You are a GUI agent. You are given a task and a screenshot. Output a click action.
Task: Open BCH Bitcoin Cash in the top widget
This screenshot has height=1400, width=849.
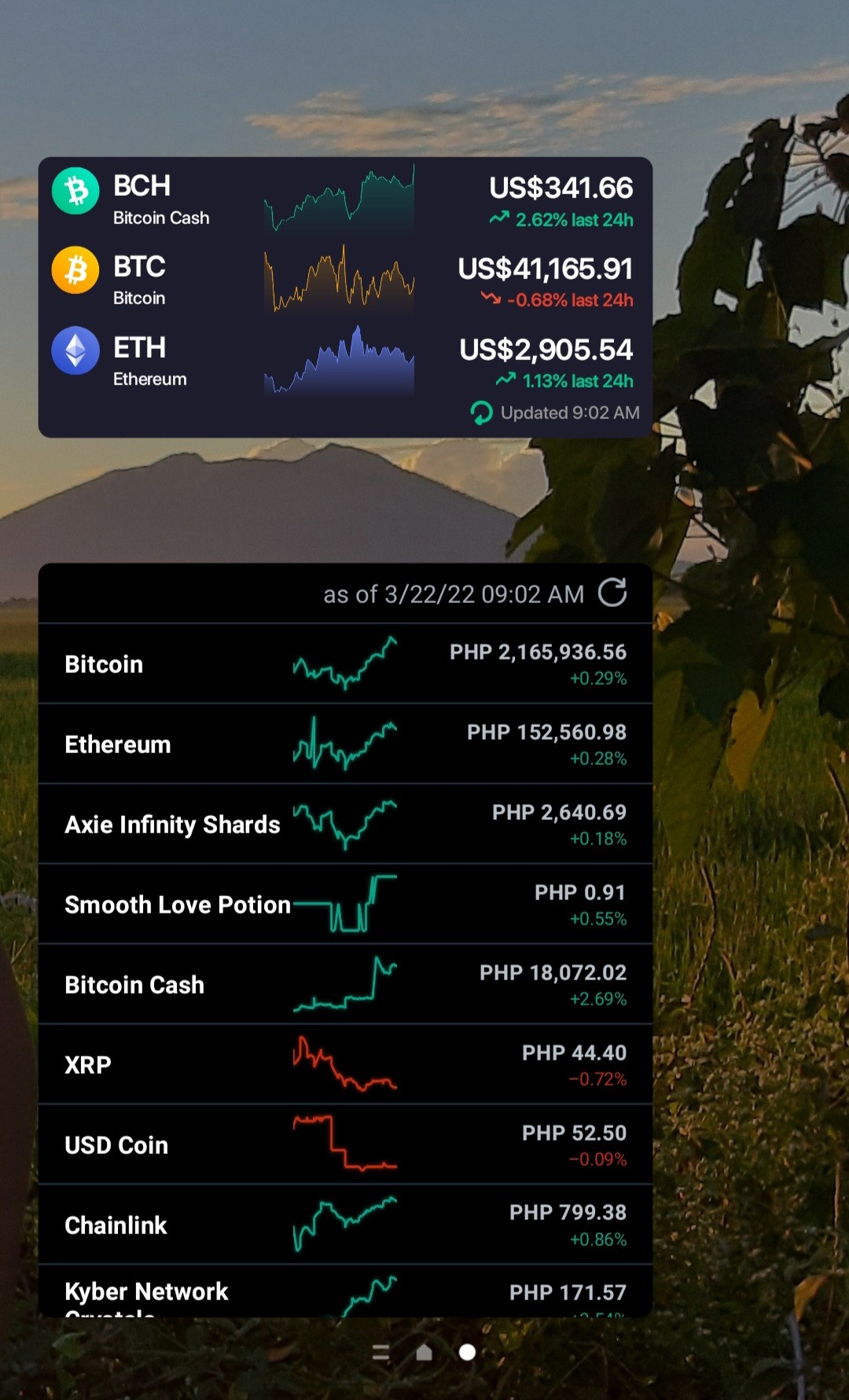[345, 199]
